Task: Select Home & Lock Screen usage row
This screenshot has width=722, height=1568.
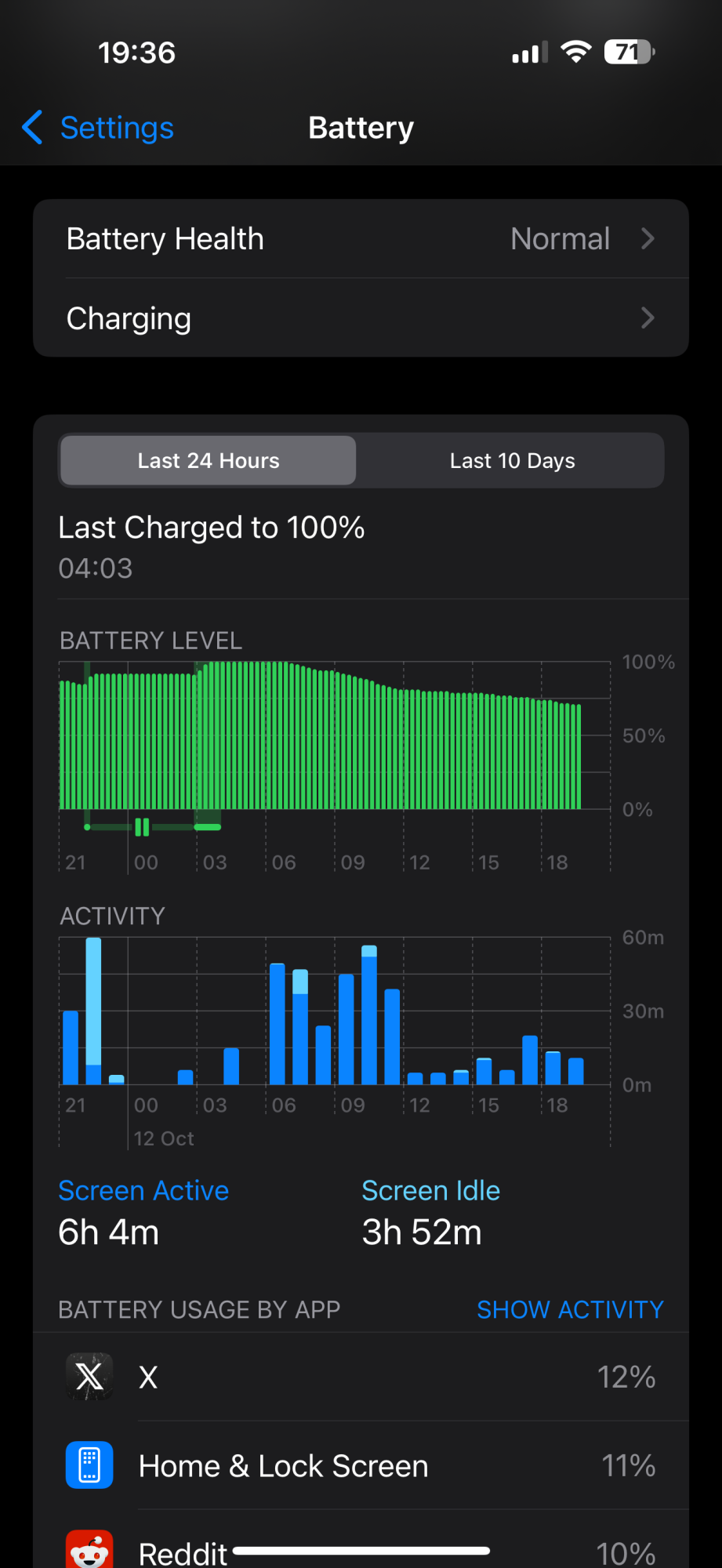Action: [x=361, y=1465]
